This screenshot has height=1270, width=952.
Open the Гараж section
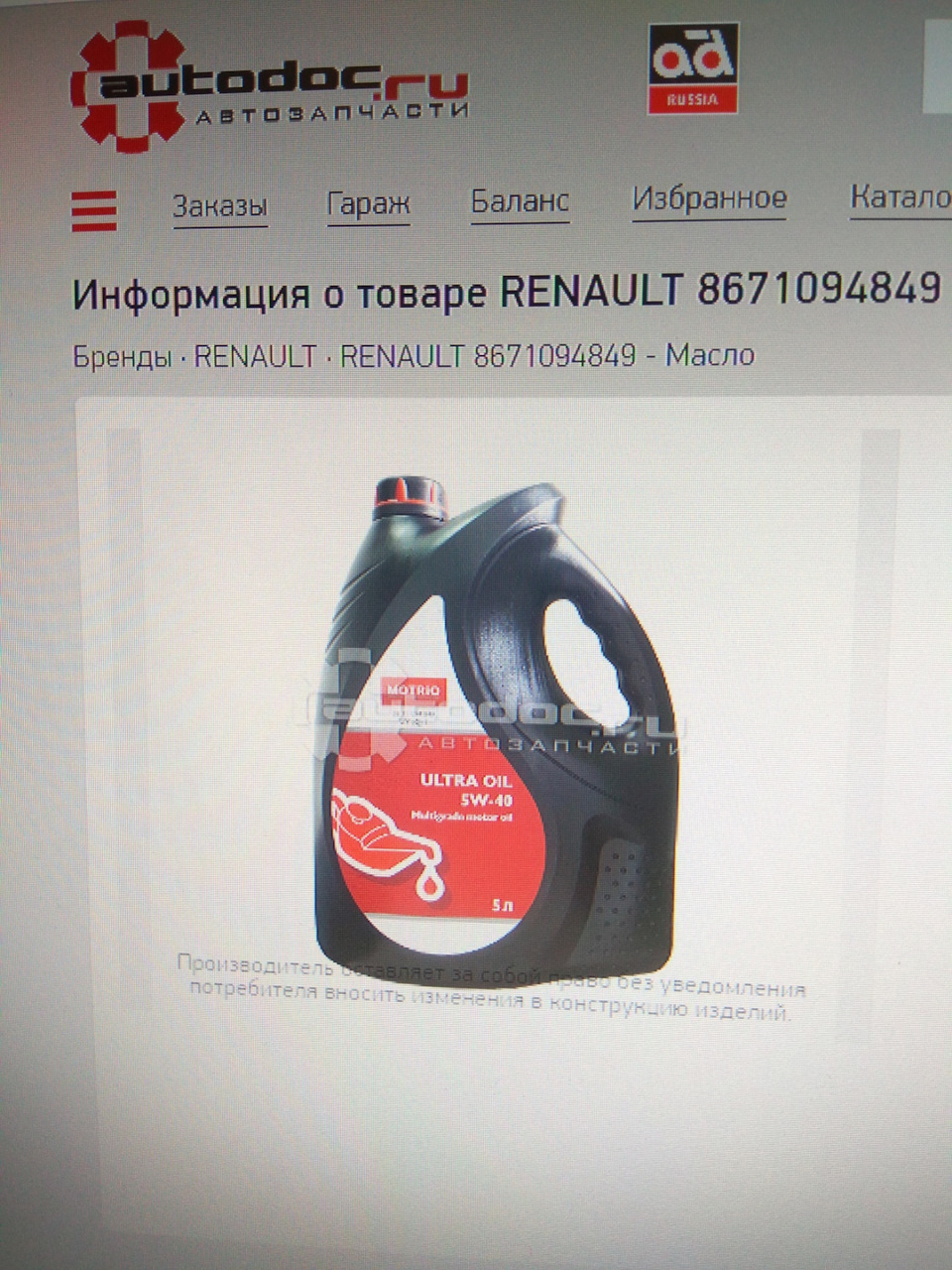click(x=369, y=204)
